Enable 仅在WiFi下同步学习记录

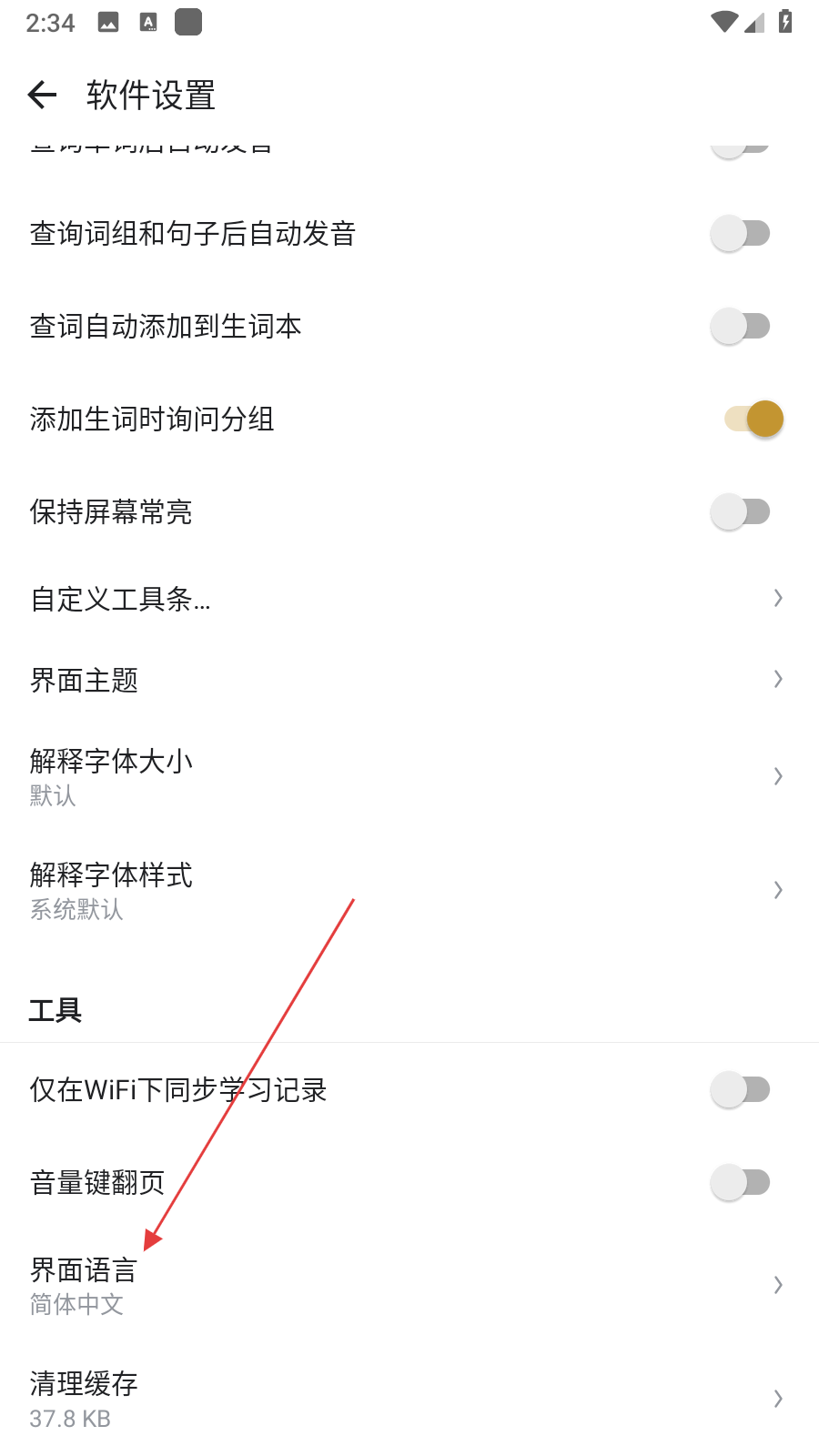(x=740, y=1090)
